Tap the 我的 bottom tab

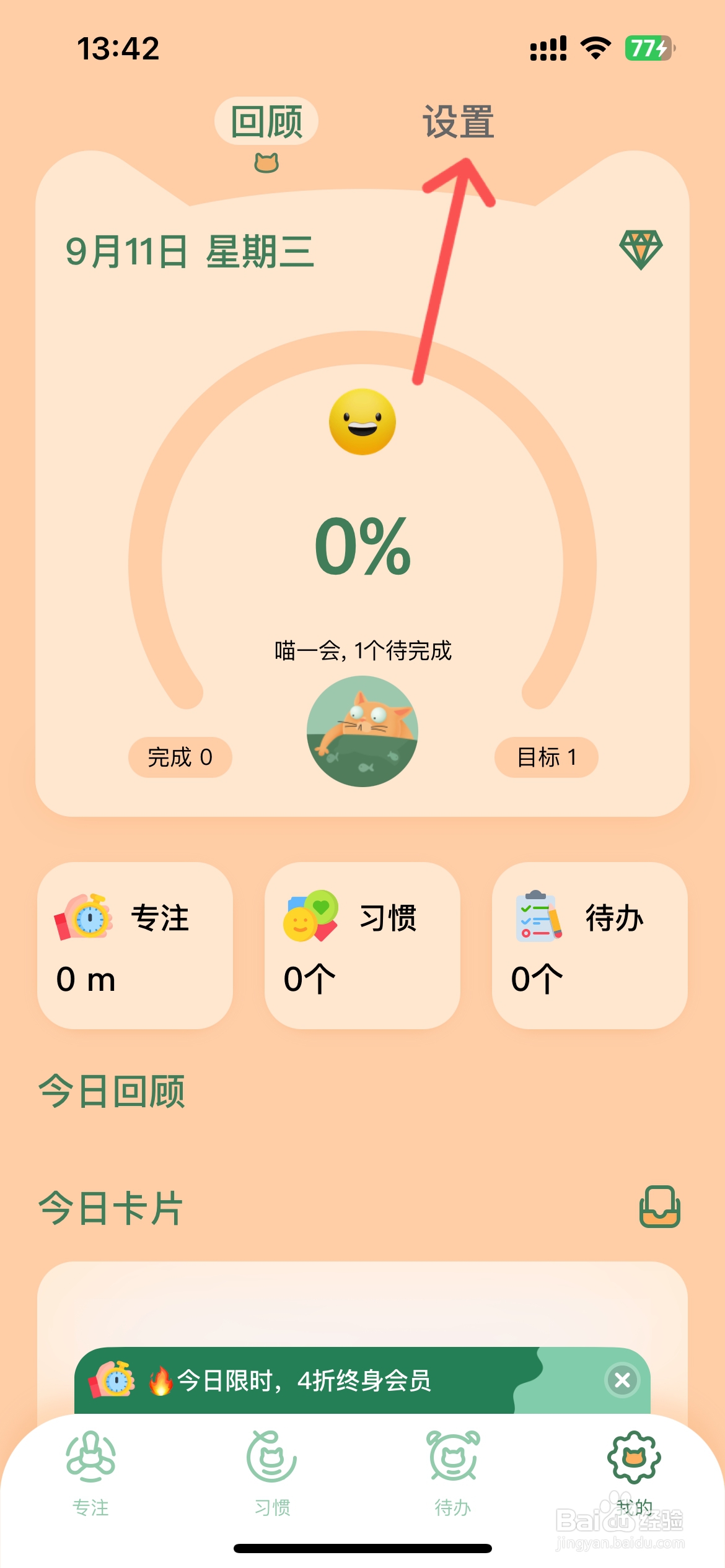(634, 1471)
